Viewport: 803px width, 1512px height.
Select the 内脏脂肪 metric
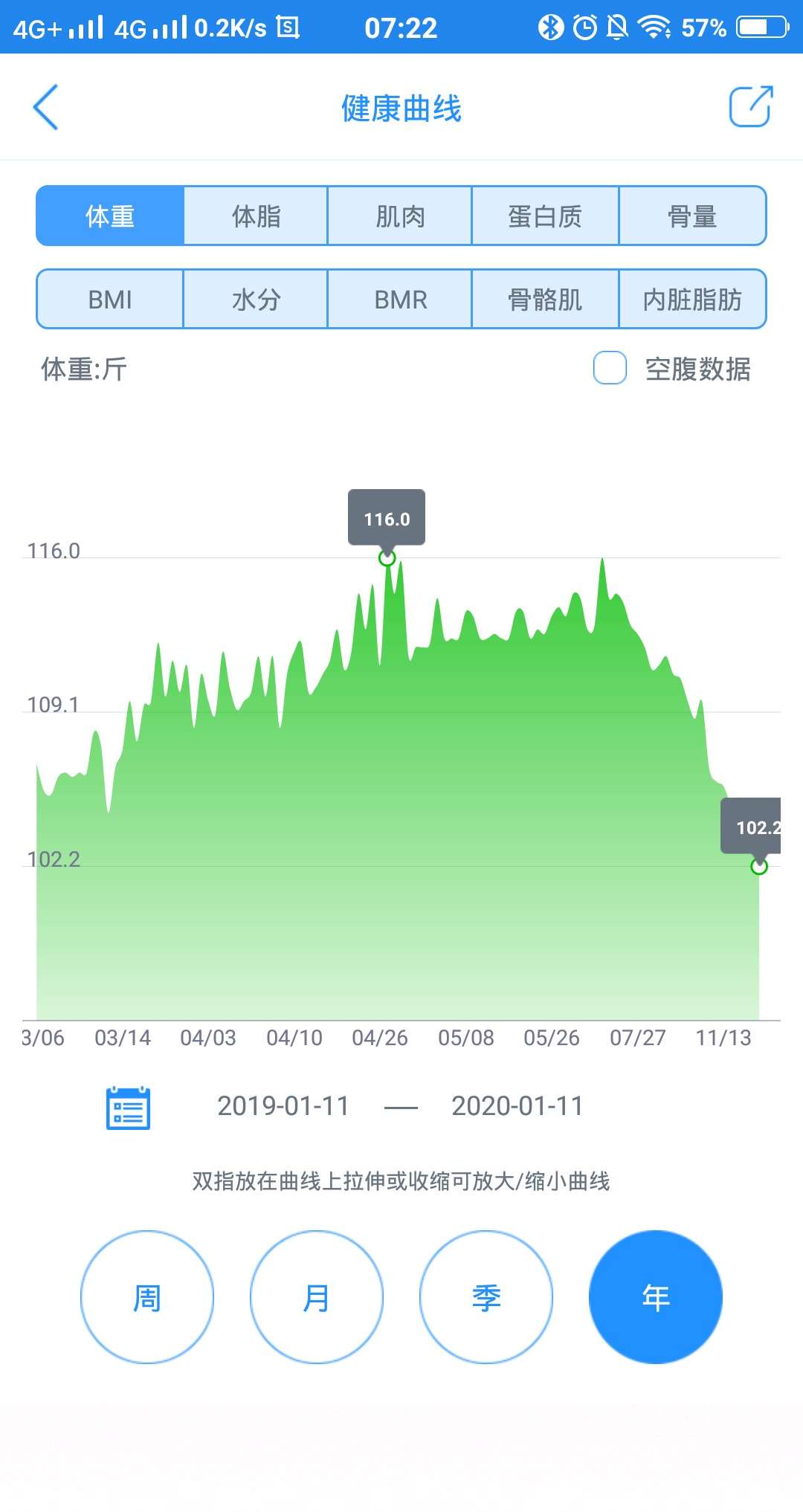[x=691, y=299]
